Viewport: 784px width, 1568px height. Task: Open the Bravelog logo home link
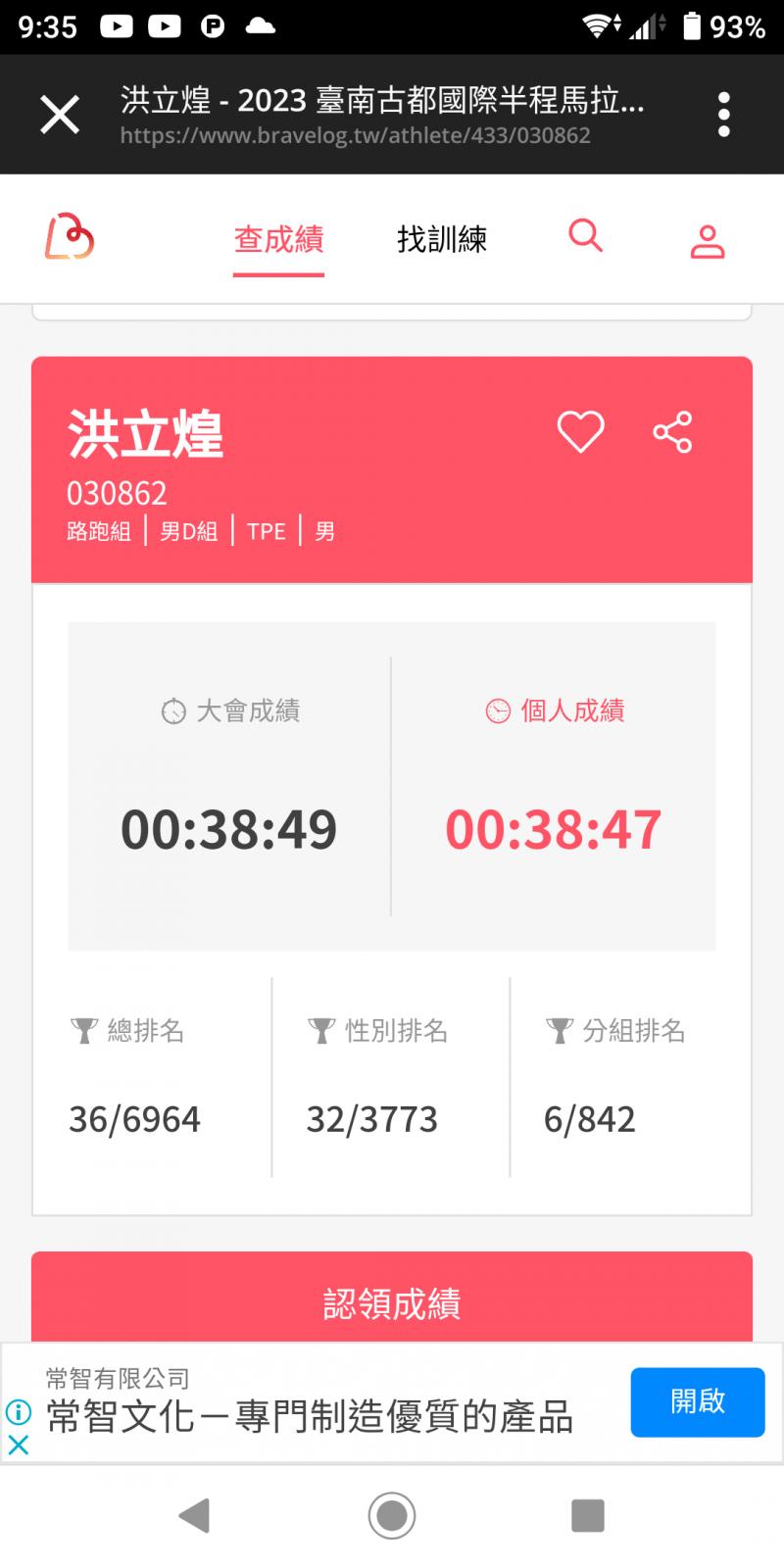pyautogui.click(x=70, y=238)
